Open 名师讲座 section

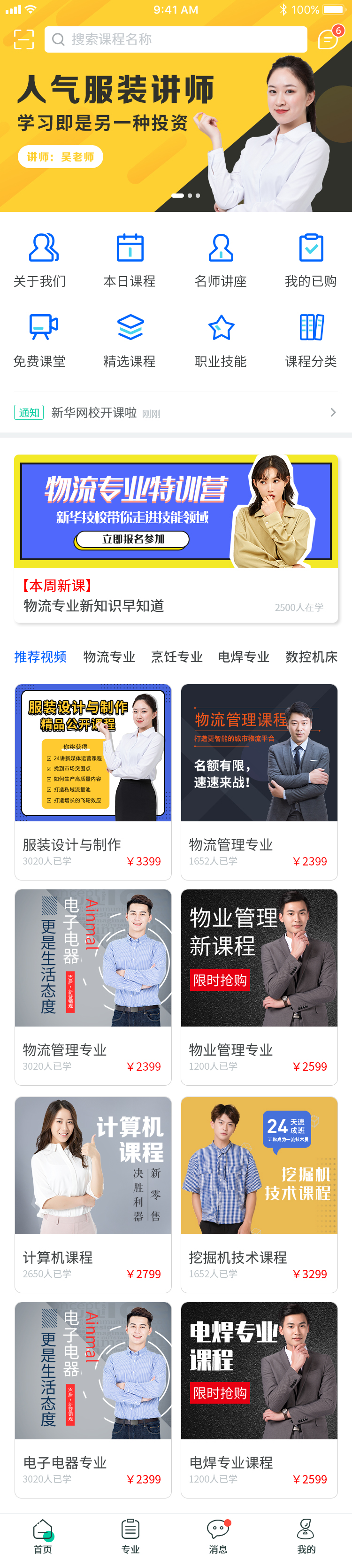coord(221,260)
